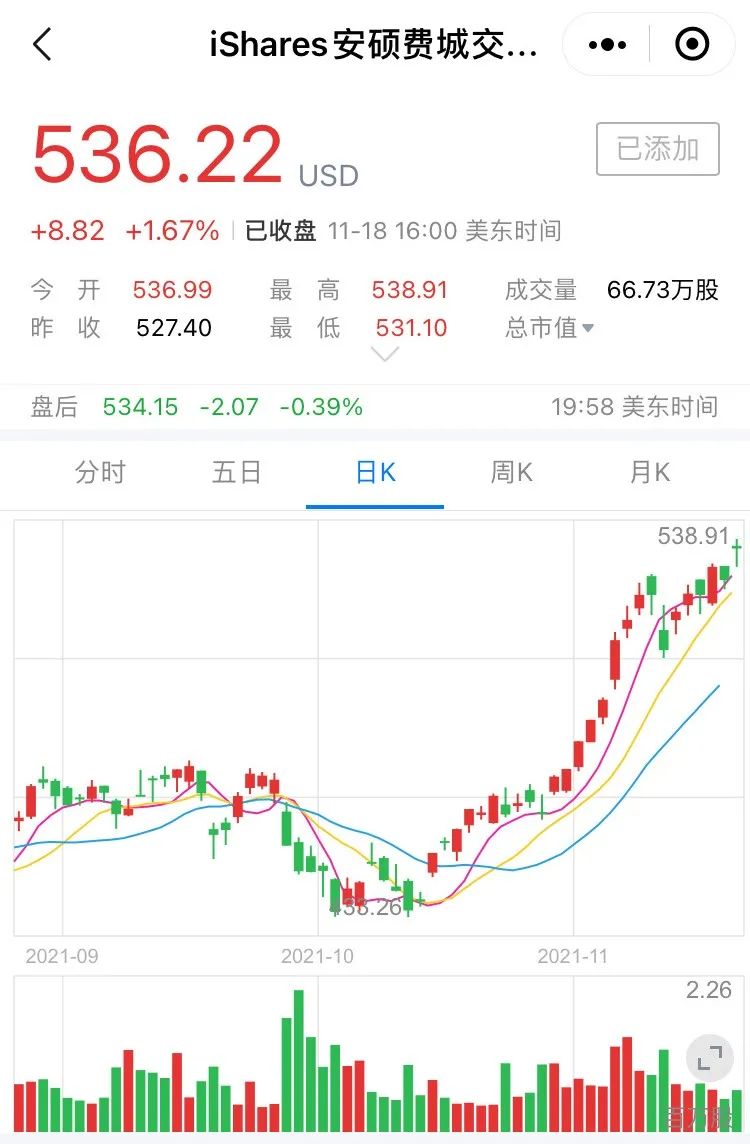Viewport: 750px width, 1144px height.
Task: Close the mini program with the circle icon
Action: (x=692, y=45)
